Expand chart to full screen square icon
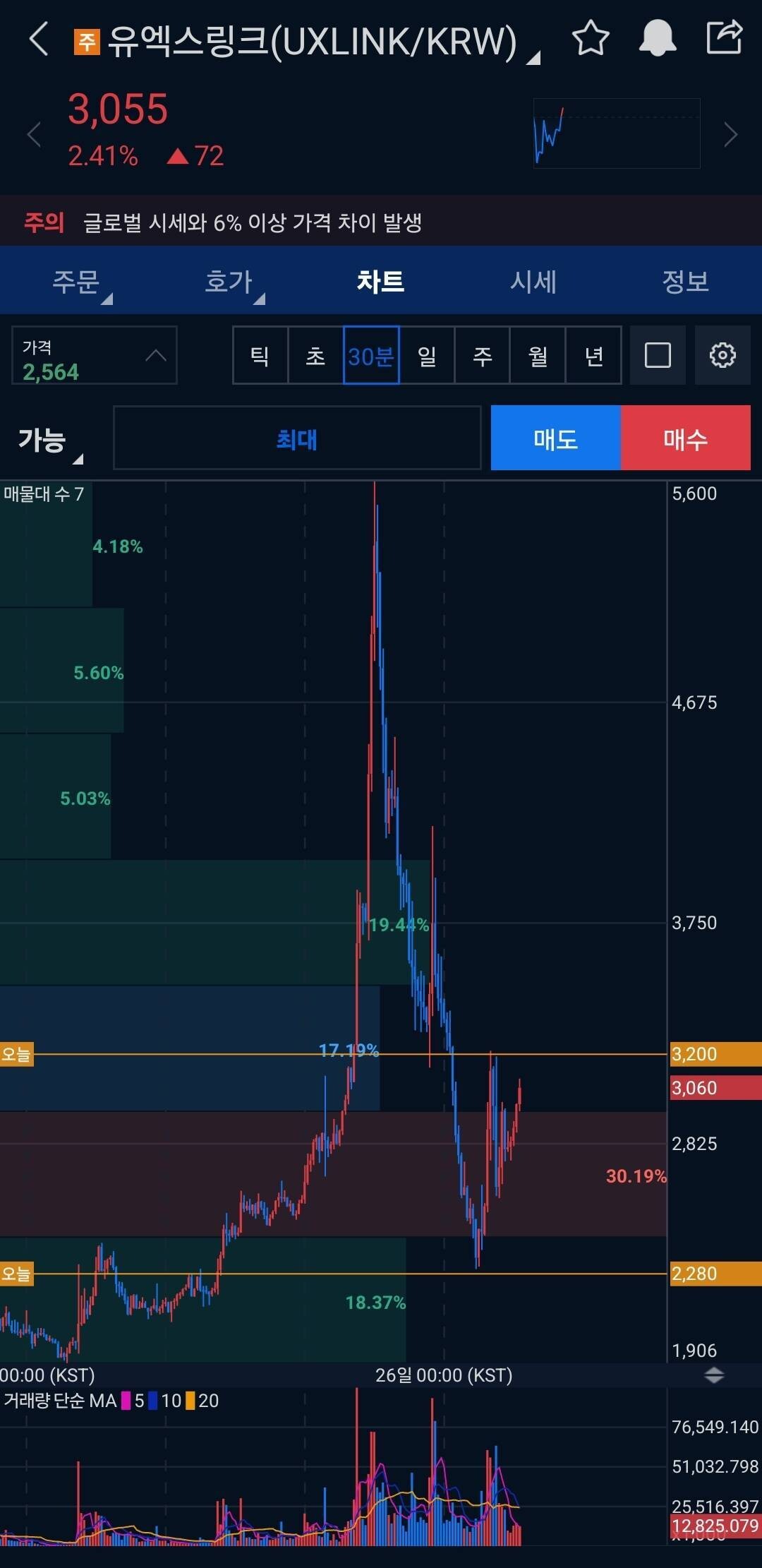Screen dimensions: 762x1568 point(658,355)
